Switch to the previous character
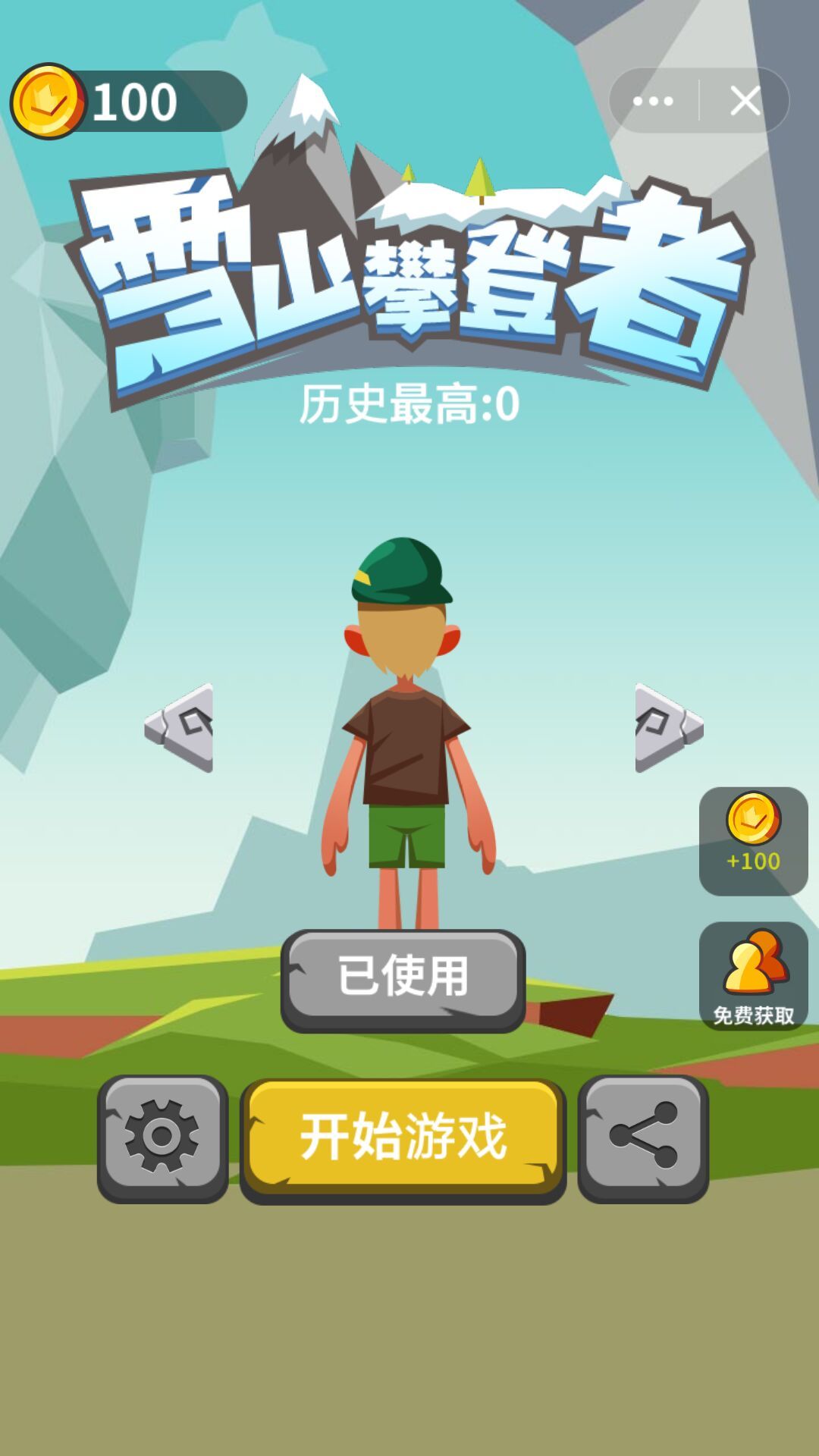The width and height of the screenshot is (819, 1456). click(x=180, y=728)
